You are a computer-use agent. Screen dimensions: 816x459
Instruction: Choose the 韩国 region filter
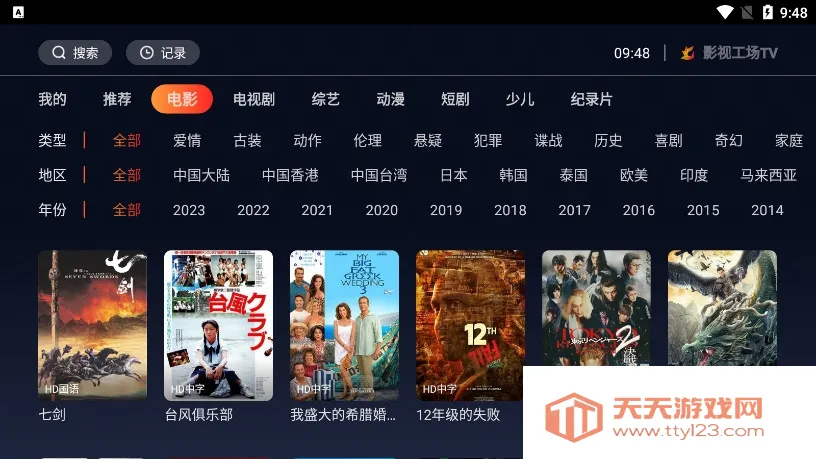click(513, 175)
